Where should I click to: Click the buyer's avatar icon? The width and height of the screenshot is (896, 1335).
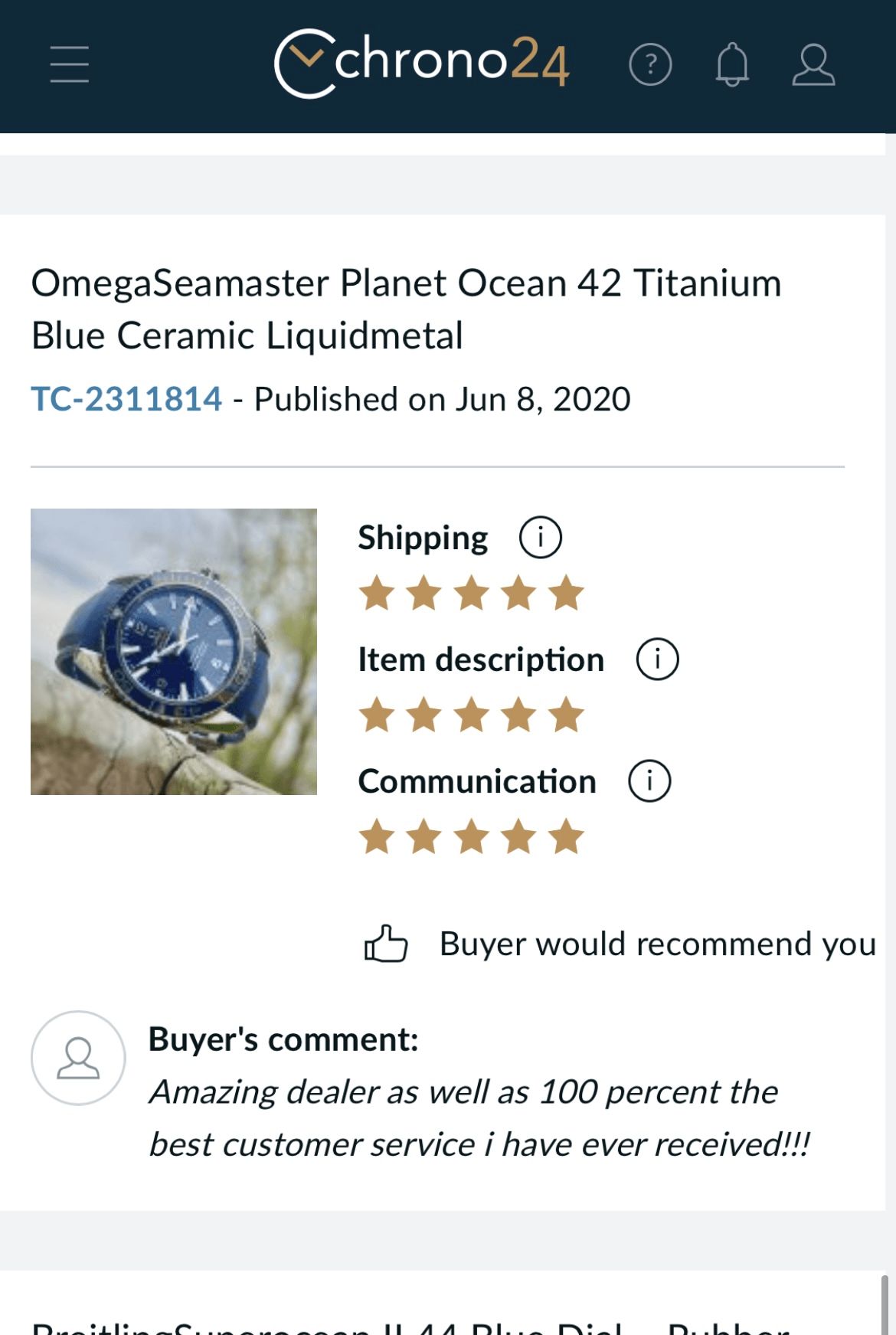77,1058
